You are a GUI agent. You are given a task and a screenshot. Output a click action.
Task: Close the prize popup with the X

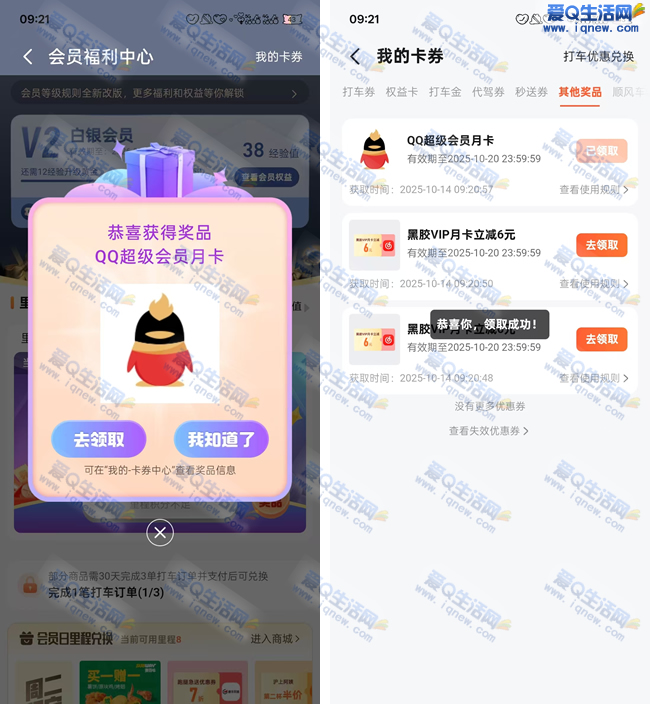tap(160, 533)
